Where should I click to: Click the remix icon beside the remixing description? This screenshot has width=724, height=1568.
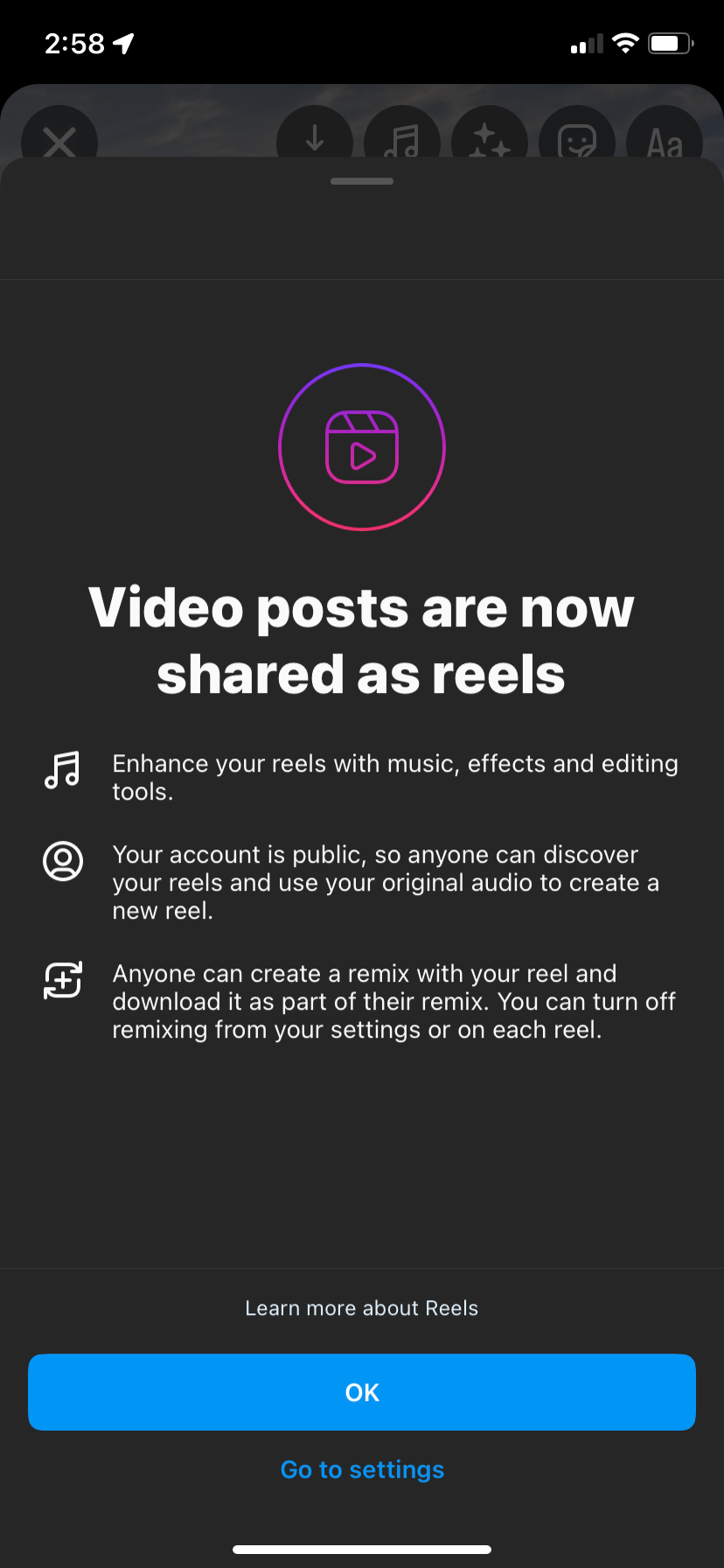(x=62, y=981)
